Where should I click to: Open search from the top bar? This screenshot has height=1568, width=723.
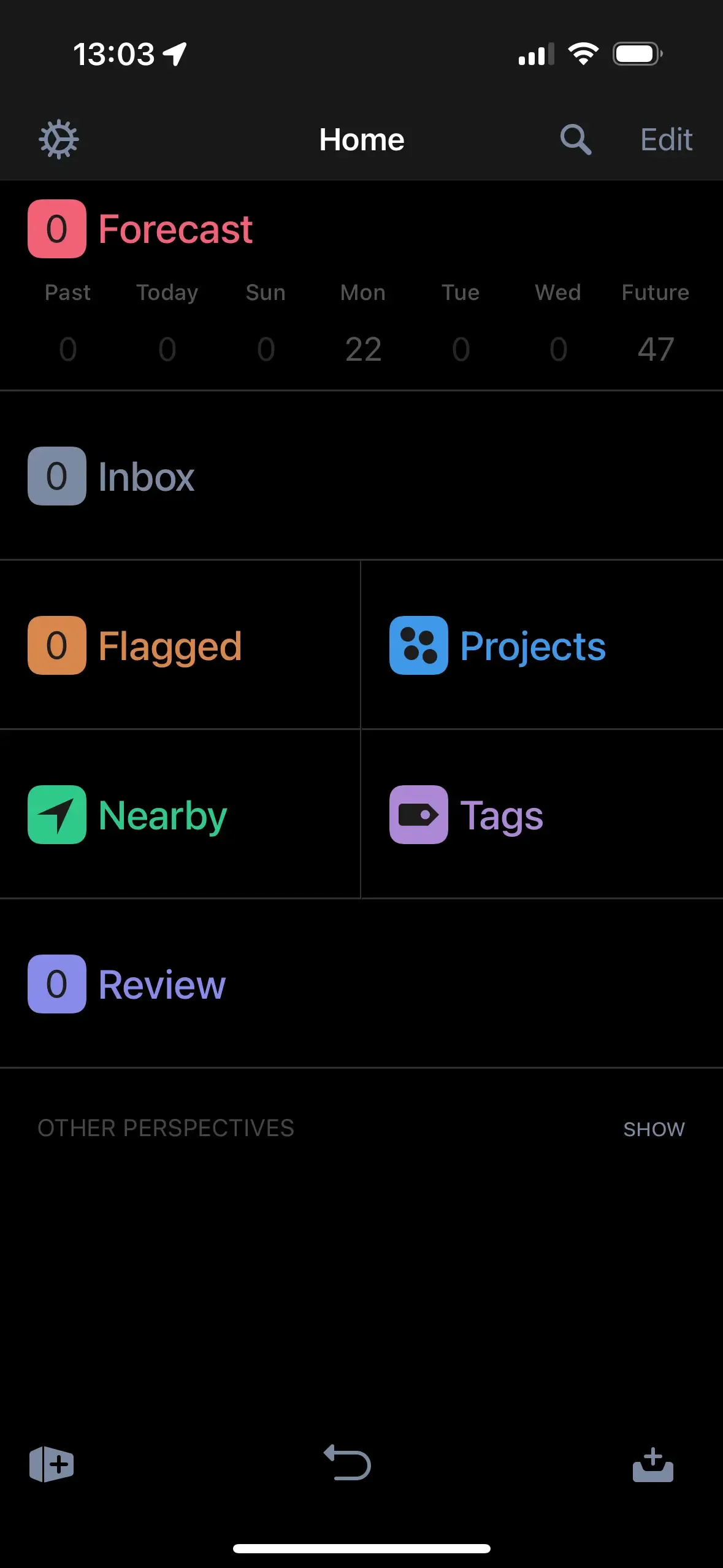[x=575, y=139]
